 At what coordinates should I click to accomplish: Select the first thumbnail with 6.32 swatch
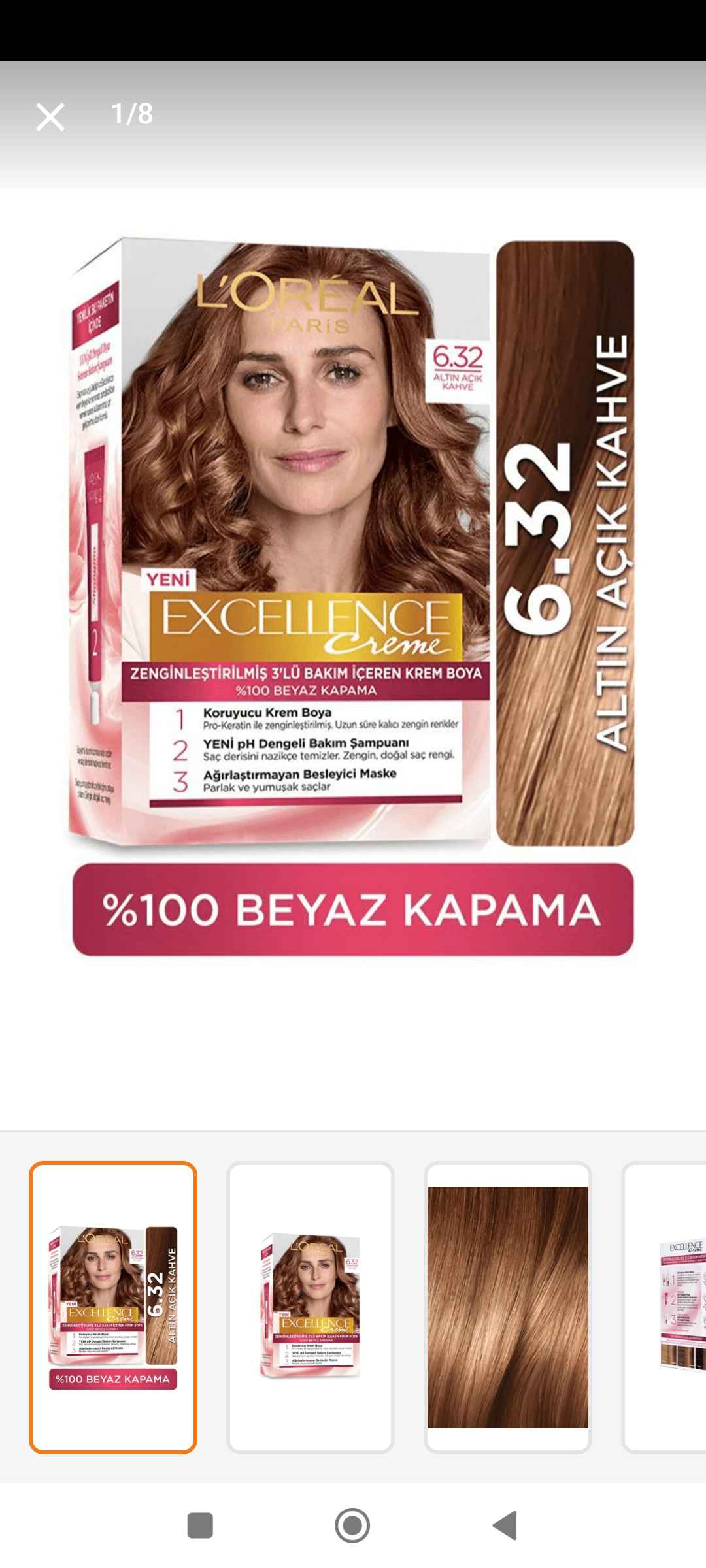[113, 1307]
